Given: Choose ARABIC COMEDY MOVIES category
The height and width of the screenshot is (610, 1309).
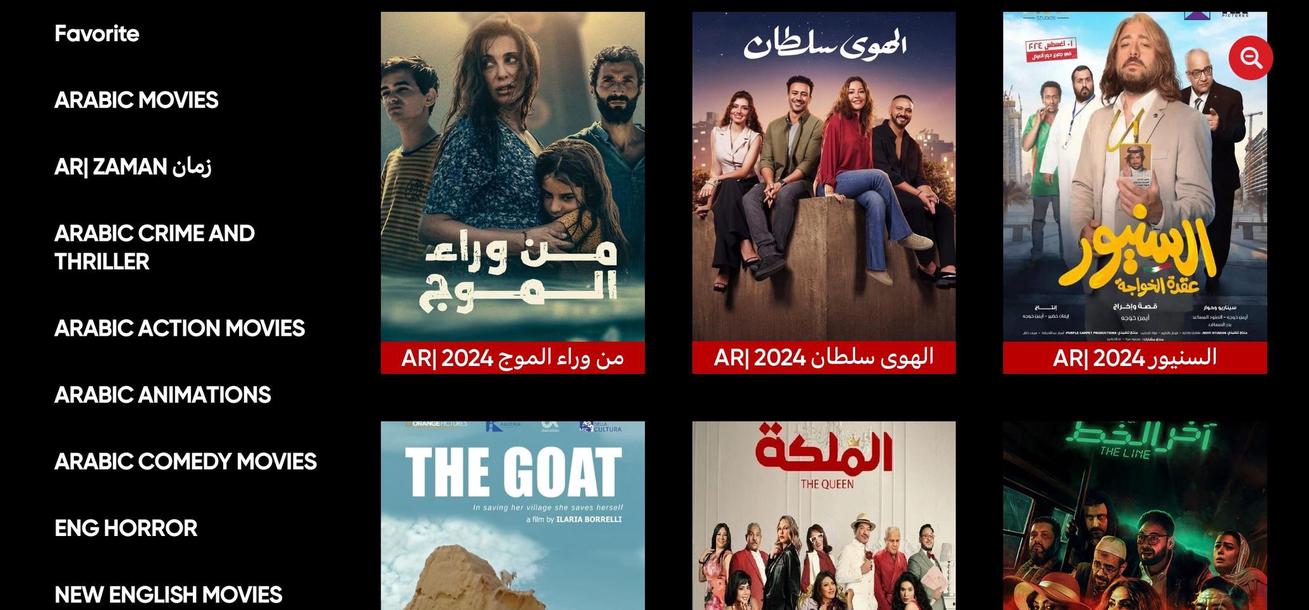Looking at the screenshot, I should (x=185, y=462).
